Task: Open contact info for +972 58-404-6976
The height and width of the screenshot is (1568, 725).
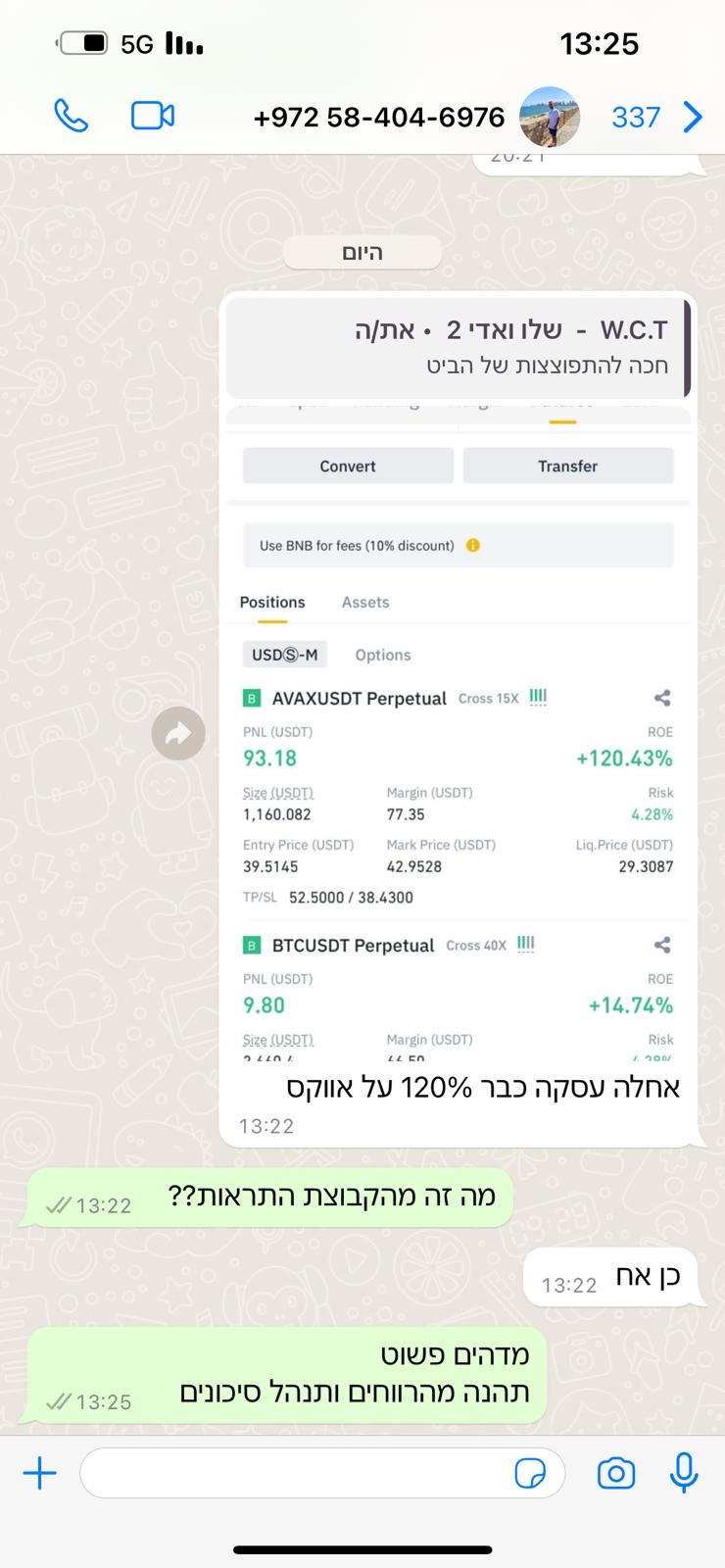Action: click(379, 118)
